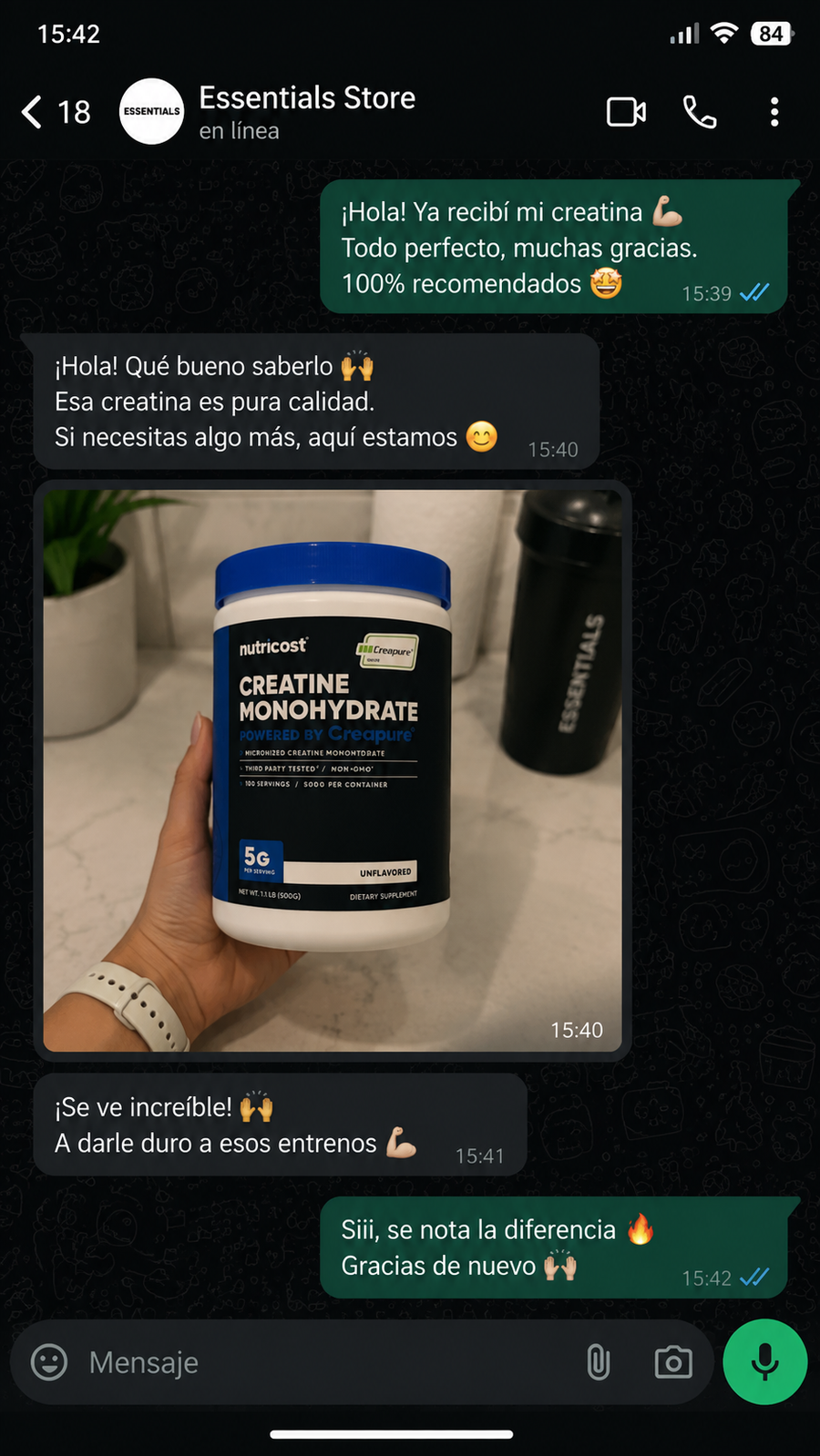
Task: Tap the Mensaje text field
Action: pos(328,1362)
